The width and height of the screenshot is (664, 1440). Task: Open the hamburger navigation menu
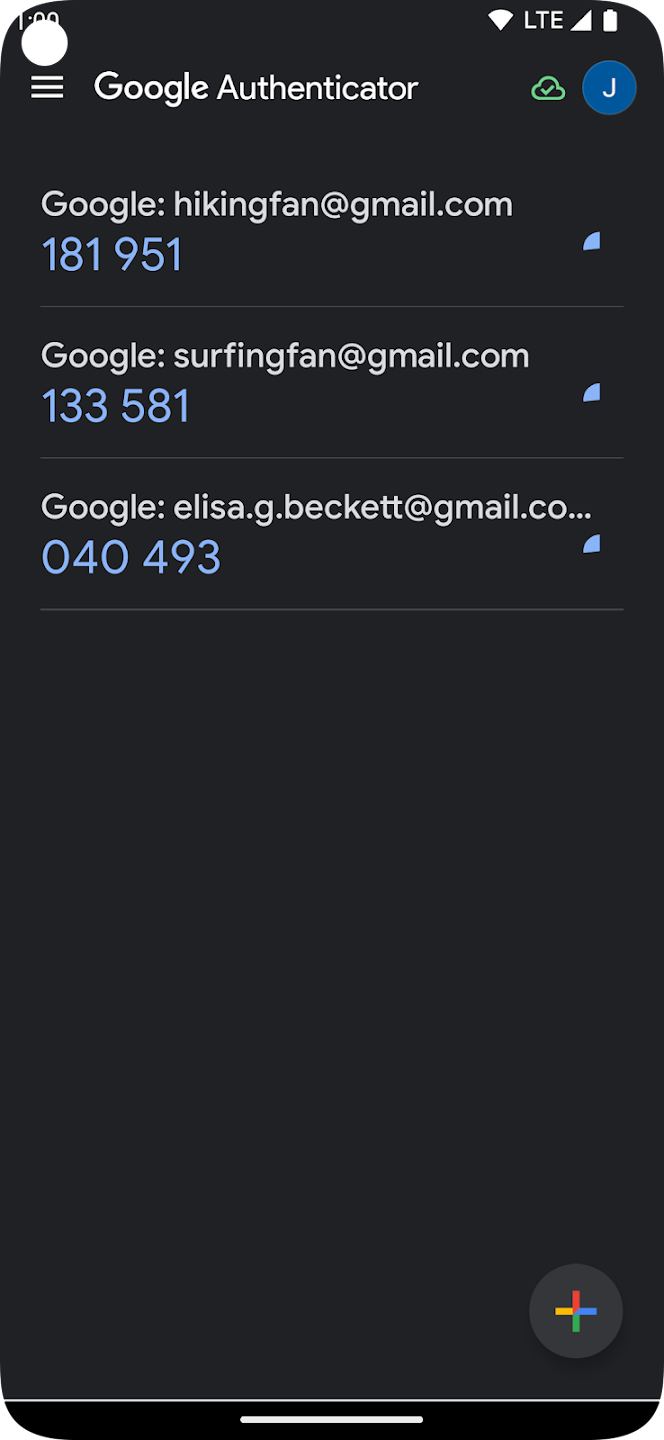tap(47, 88)
